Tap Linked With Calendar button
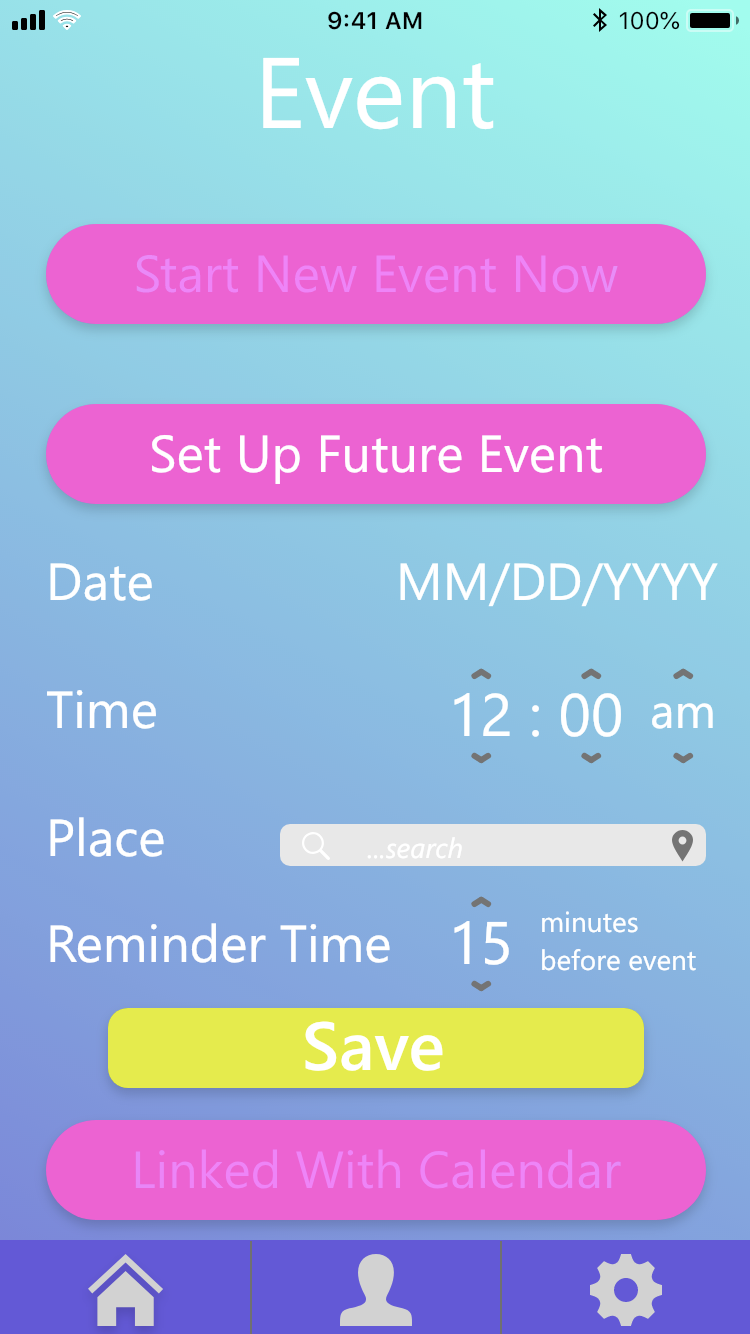This screenshot has height=1334, width=750. point(375,1170)
